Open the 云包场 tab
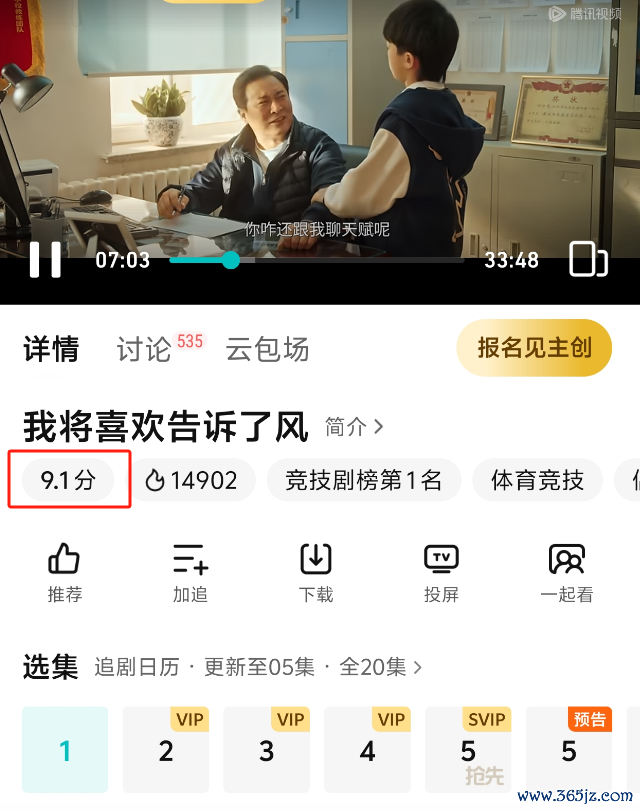The width and height of the screenshot is (640, 811). pos(267,349)
